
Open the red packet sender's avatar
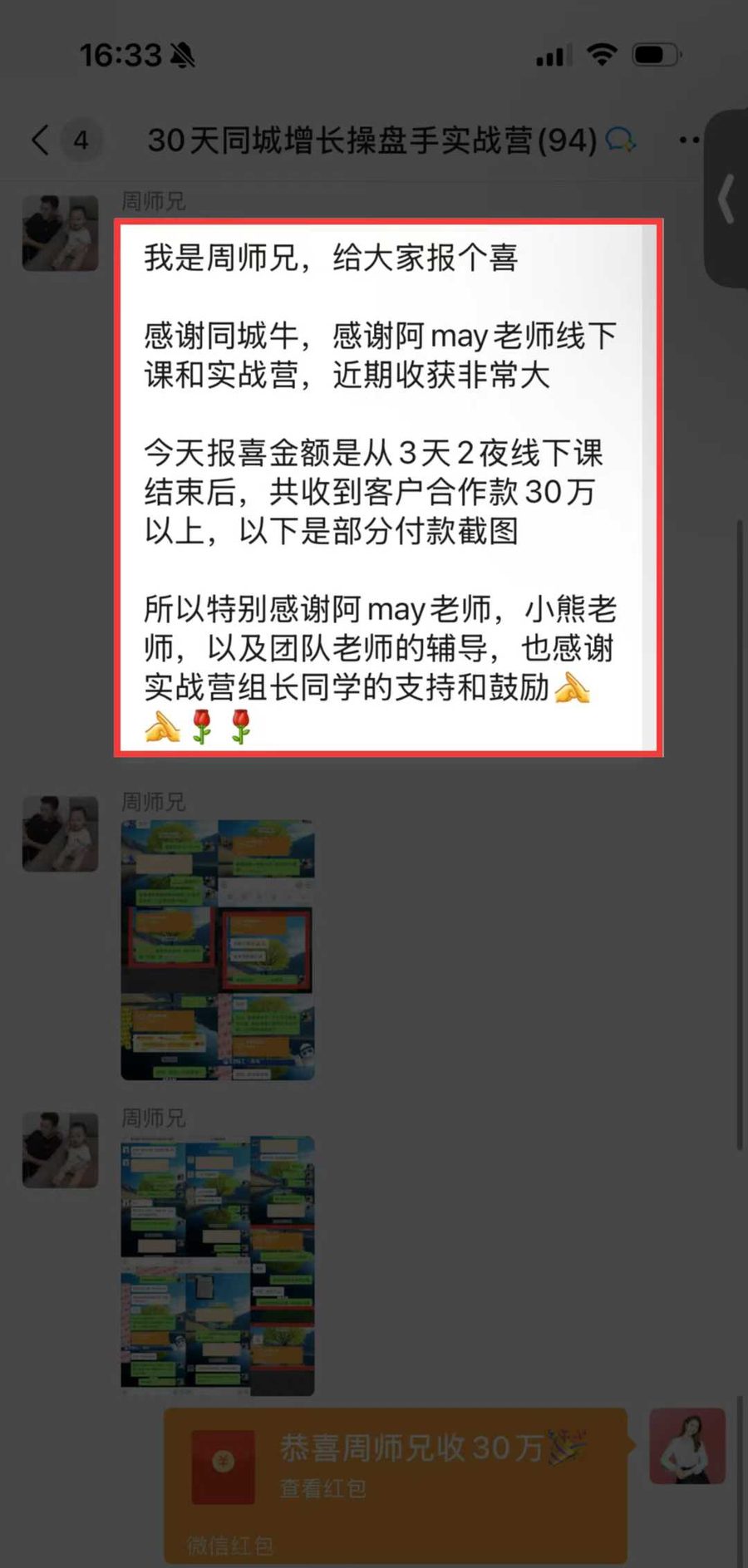tap(687, 1446)
